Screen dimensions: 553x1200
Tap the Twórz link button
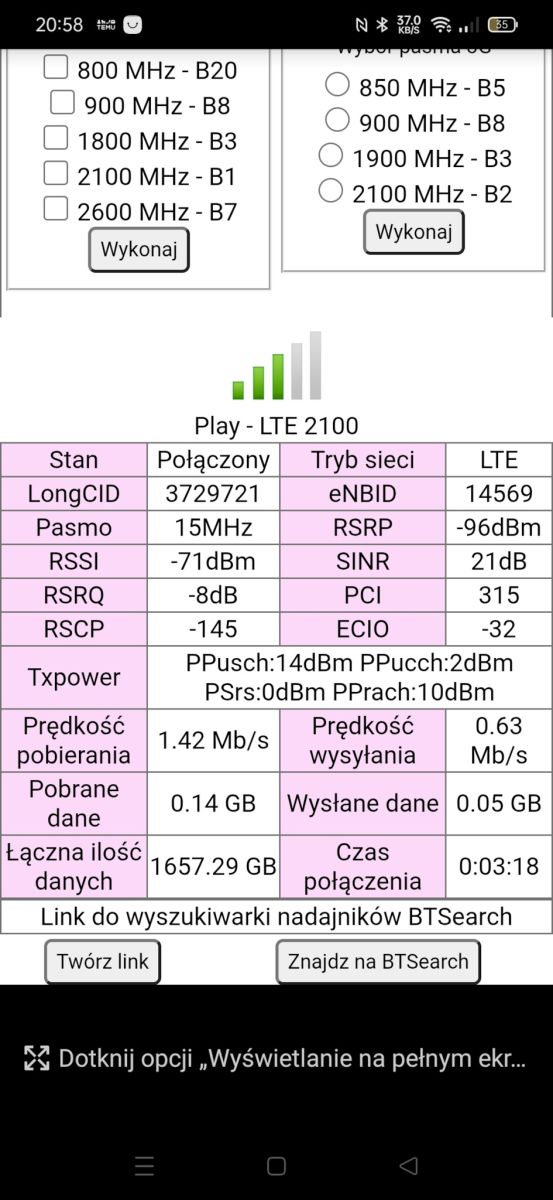click(103, 962)
